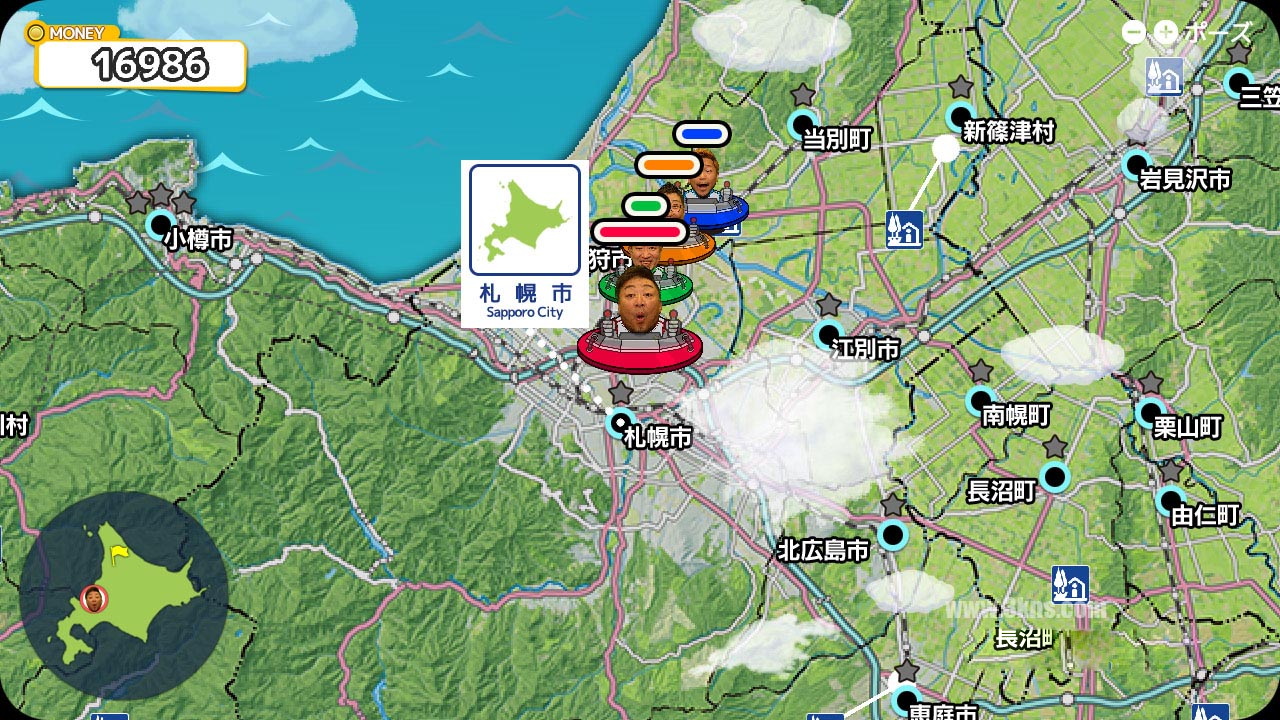Tap the 南幌町 town marker
The height and width of the screenshot is (720, 1280).
point(980,401)
